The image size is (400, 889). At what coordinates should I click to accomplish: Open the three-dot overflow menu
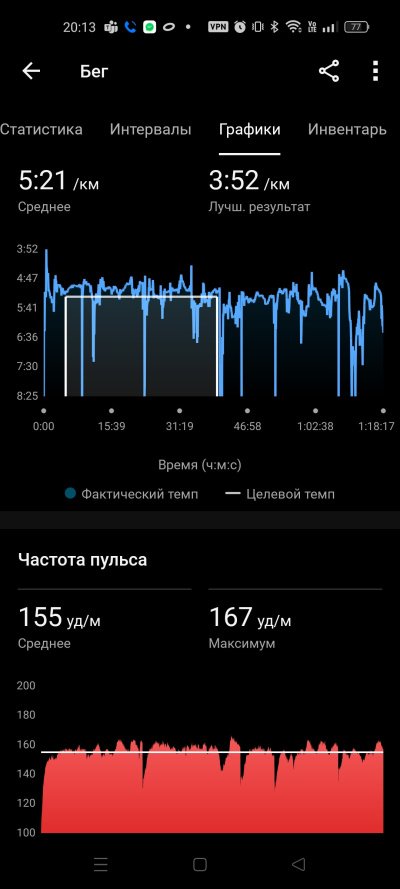pos(375,71)
